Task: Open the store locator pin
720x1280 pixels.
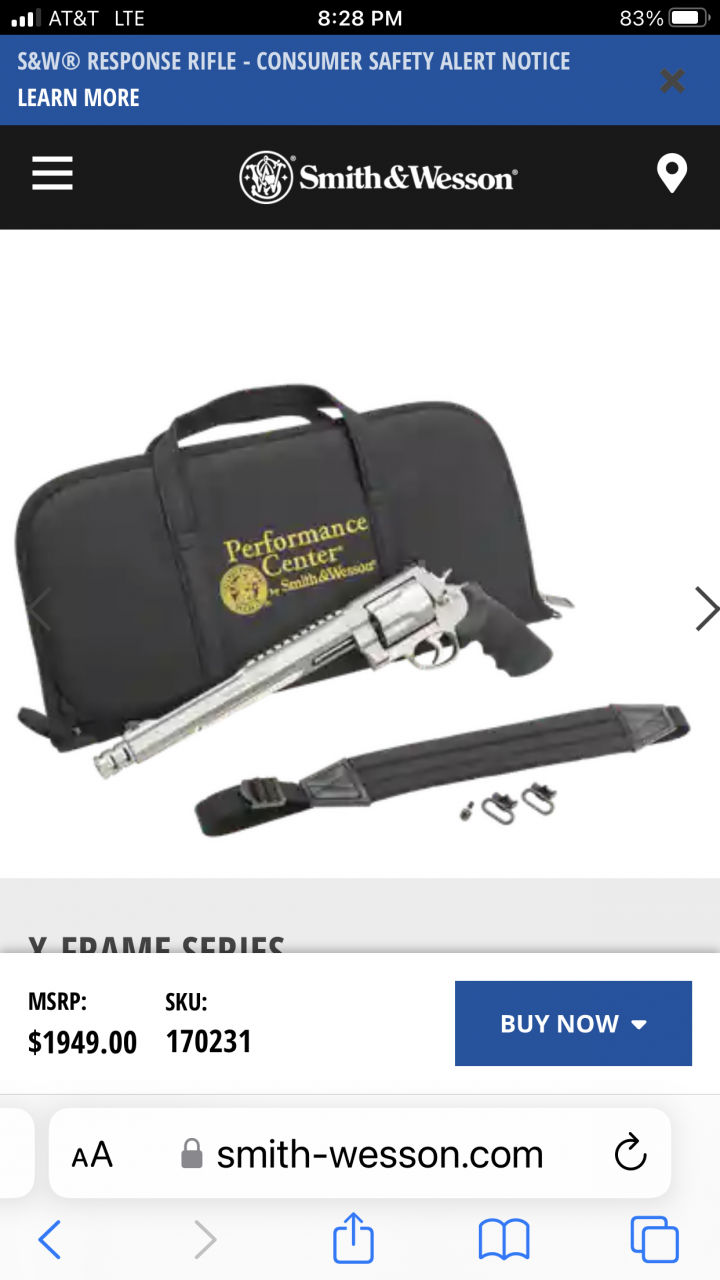Action: point(671,175)
